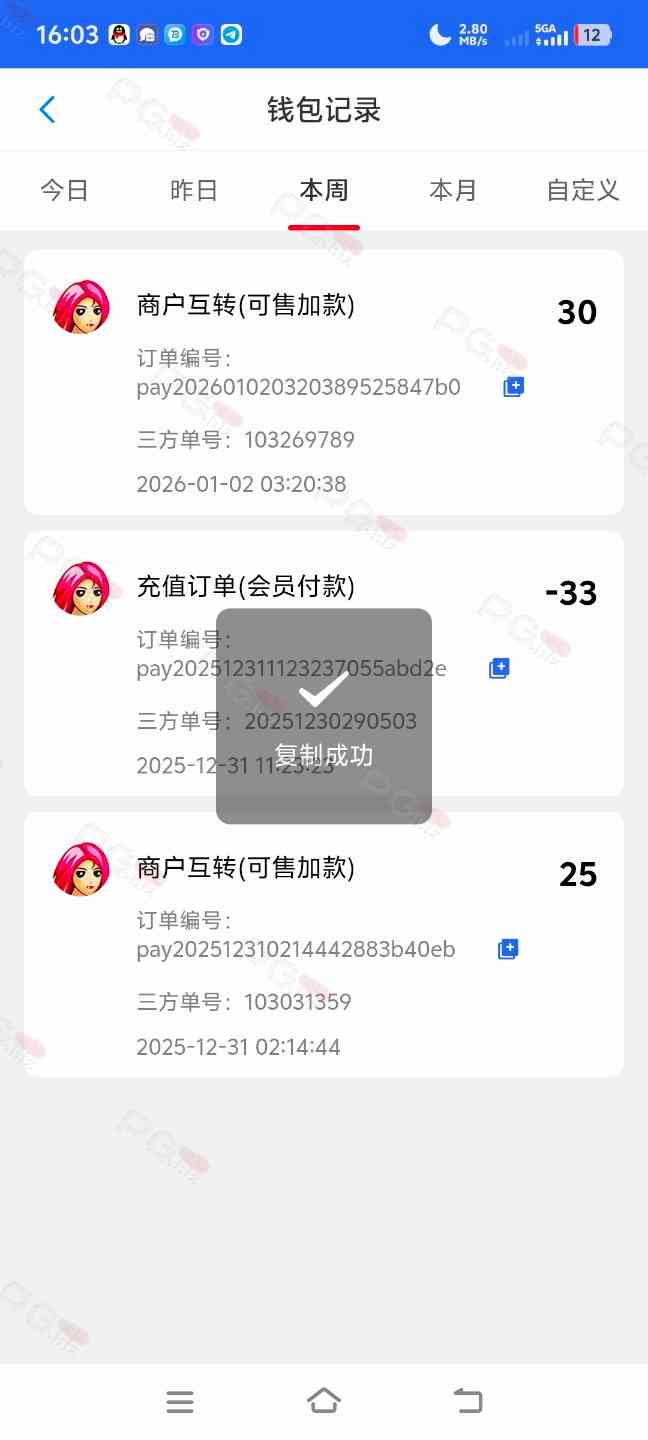This screenshot has height=1440, width=648.
Task: Show records for 本月
Action: [x=453, y=190]
